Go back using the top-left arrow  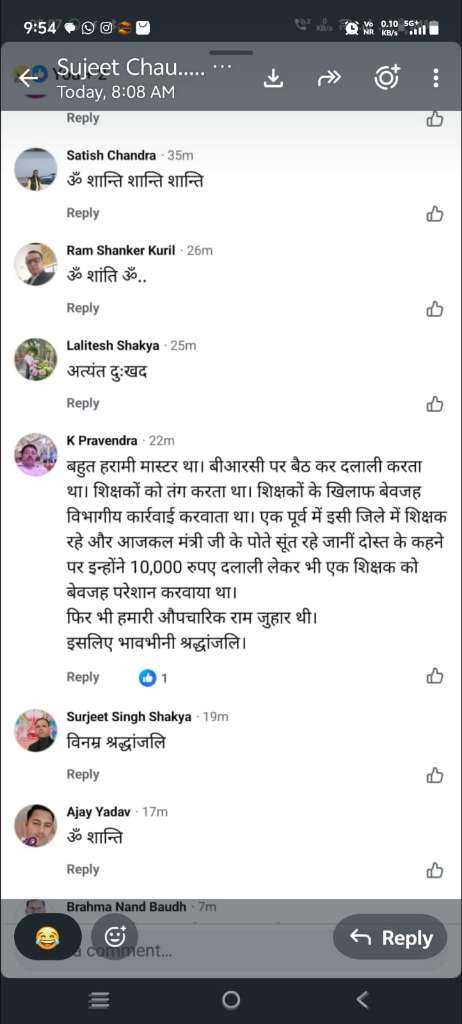[28, 78]
